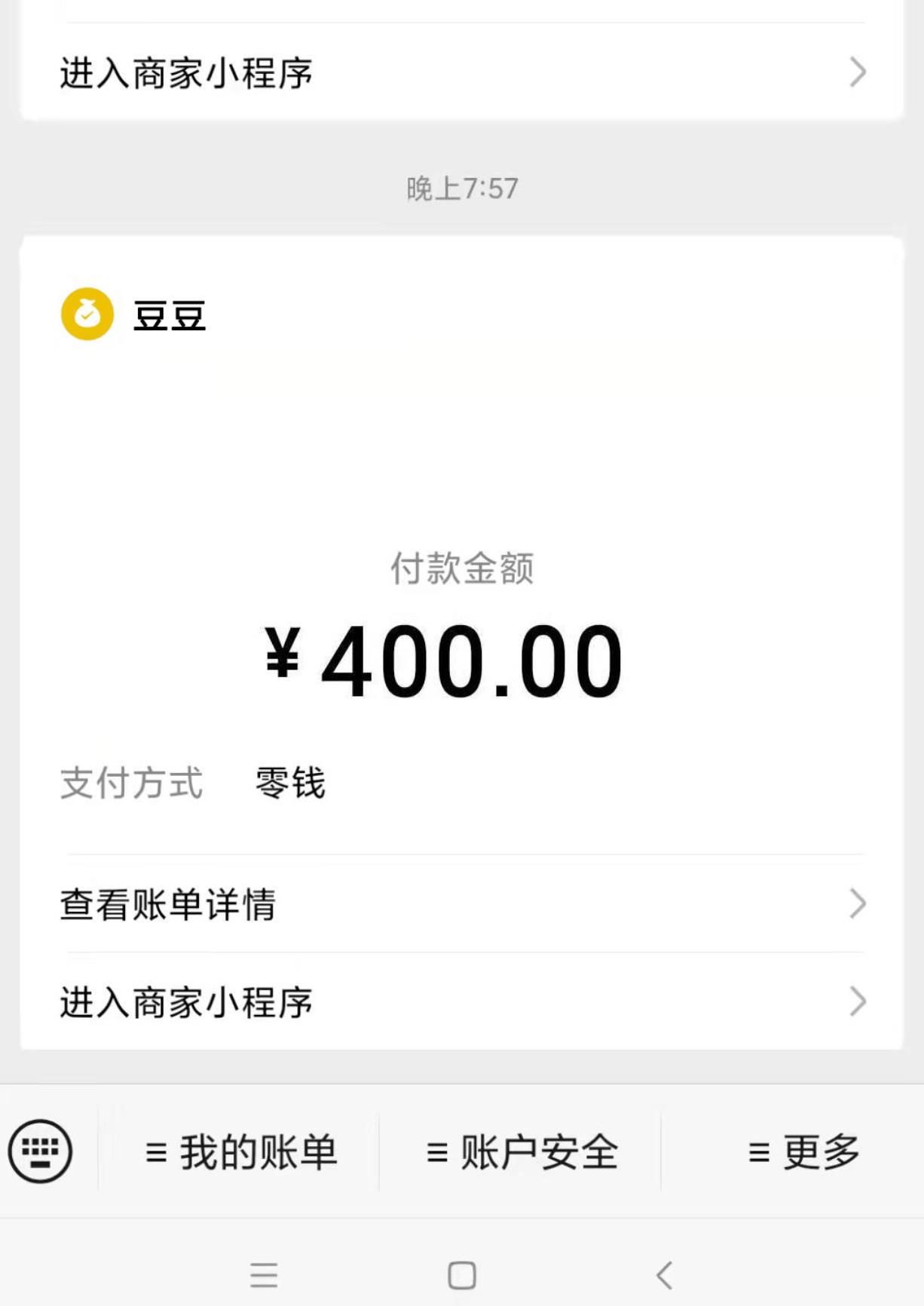Viewport: 924px width, 1306px height.
Task: View bill details for the 400.00 payment
Action: [x=461, y=903]
